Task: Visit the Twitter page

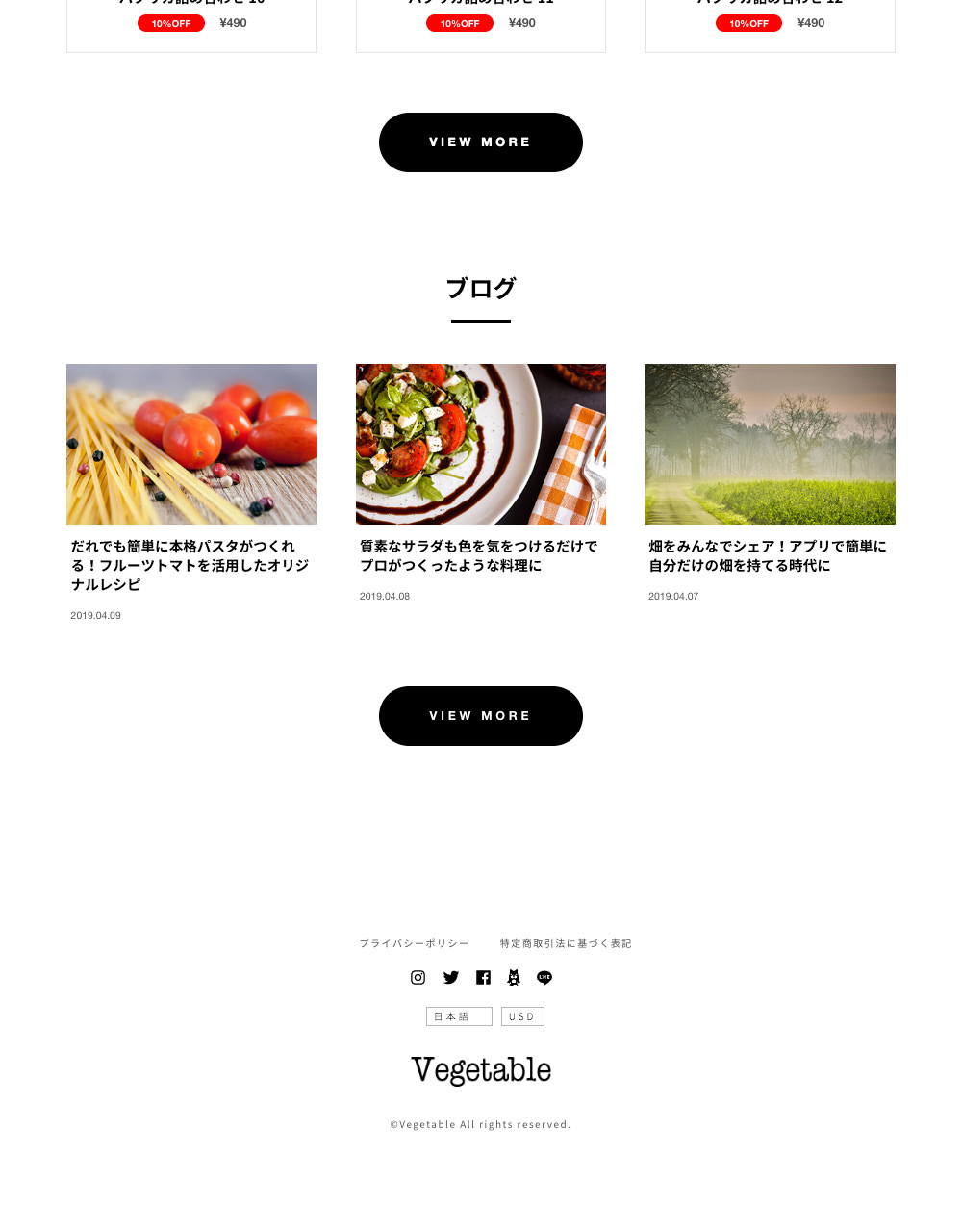Action: (x=450, y=977)
